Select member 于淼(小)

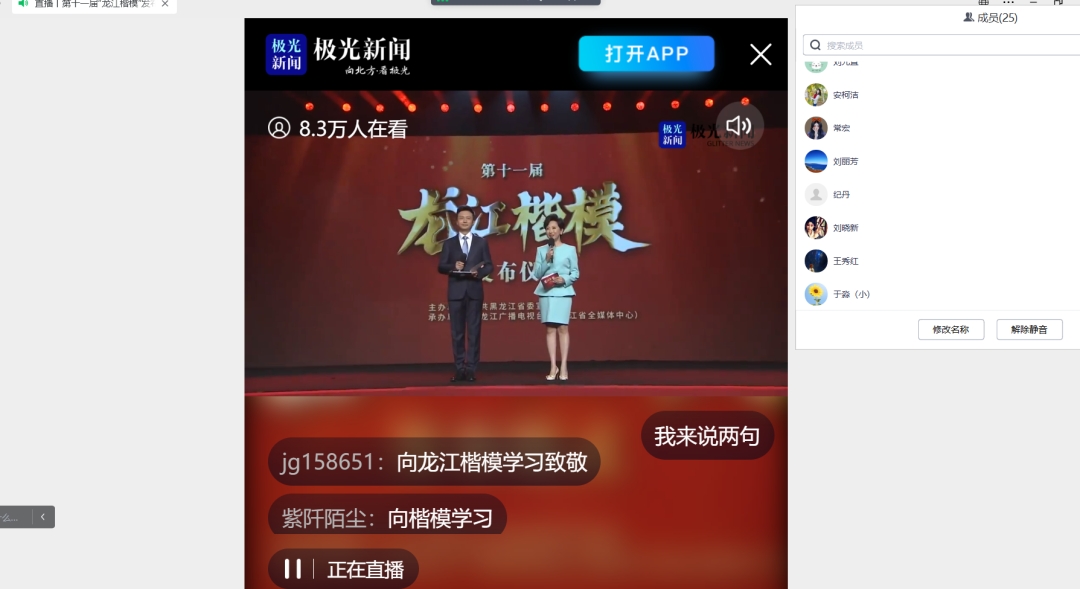(x=850, y=294)
